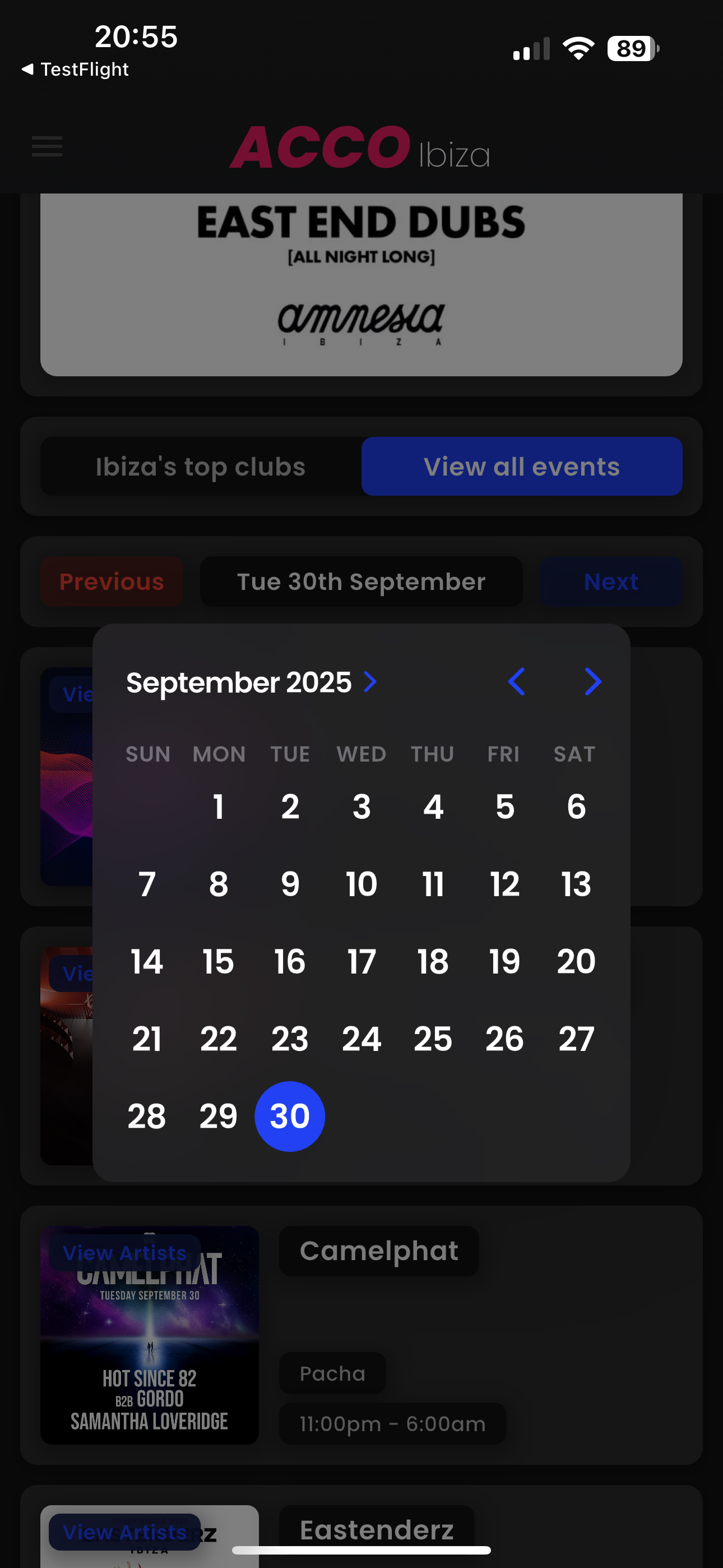Open the hamburger menu

pyautogui.click(x=47, y=147)
